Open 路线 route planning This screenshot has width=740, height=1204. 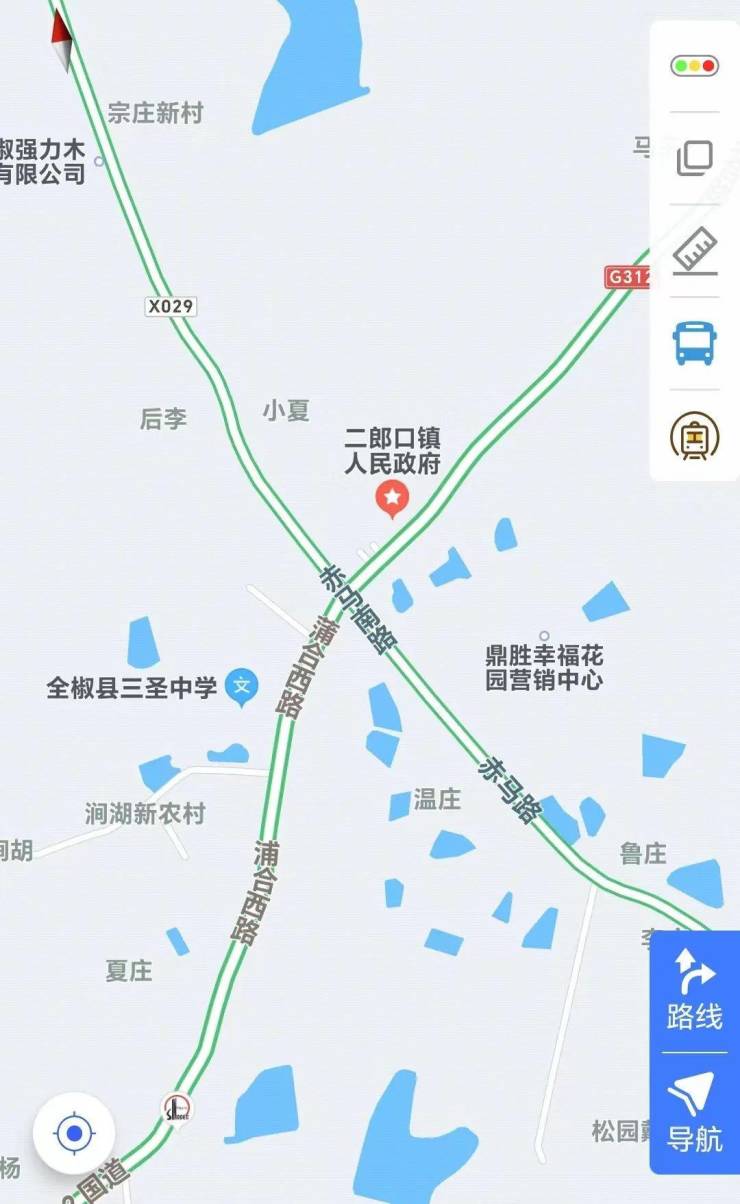click(x=695, y=990)
